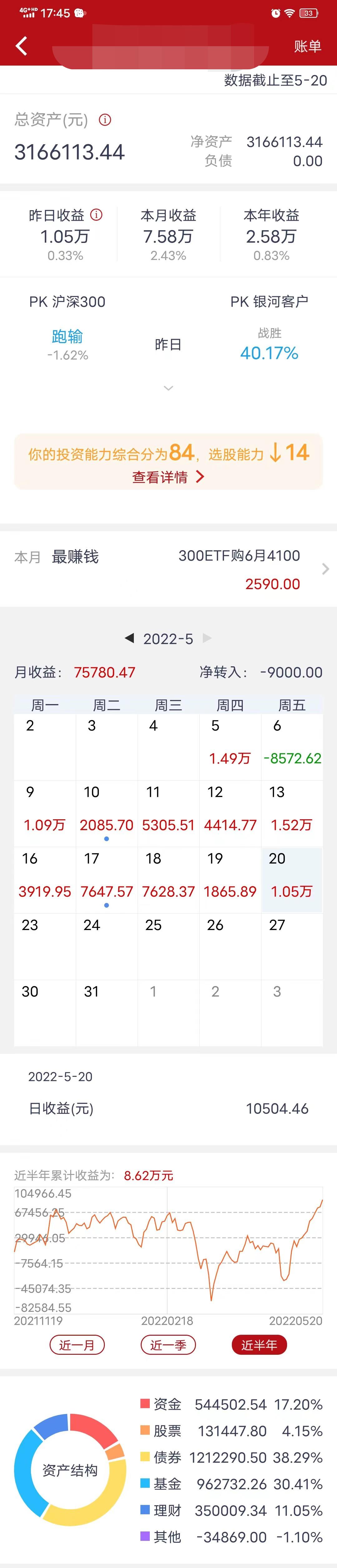Expand the PK comparison section

click(x=168, y=388)
